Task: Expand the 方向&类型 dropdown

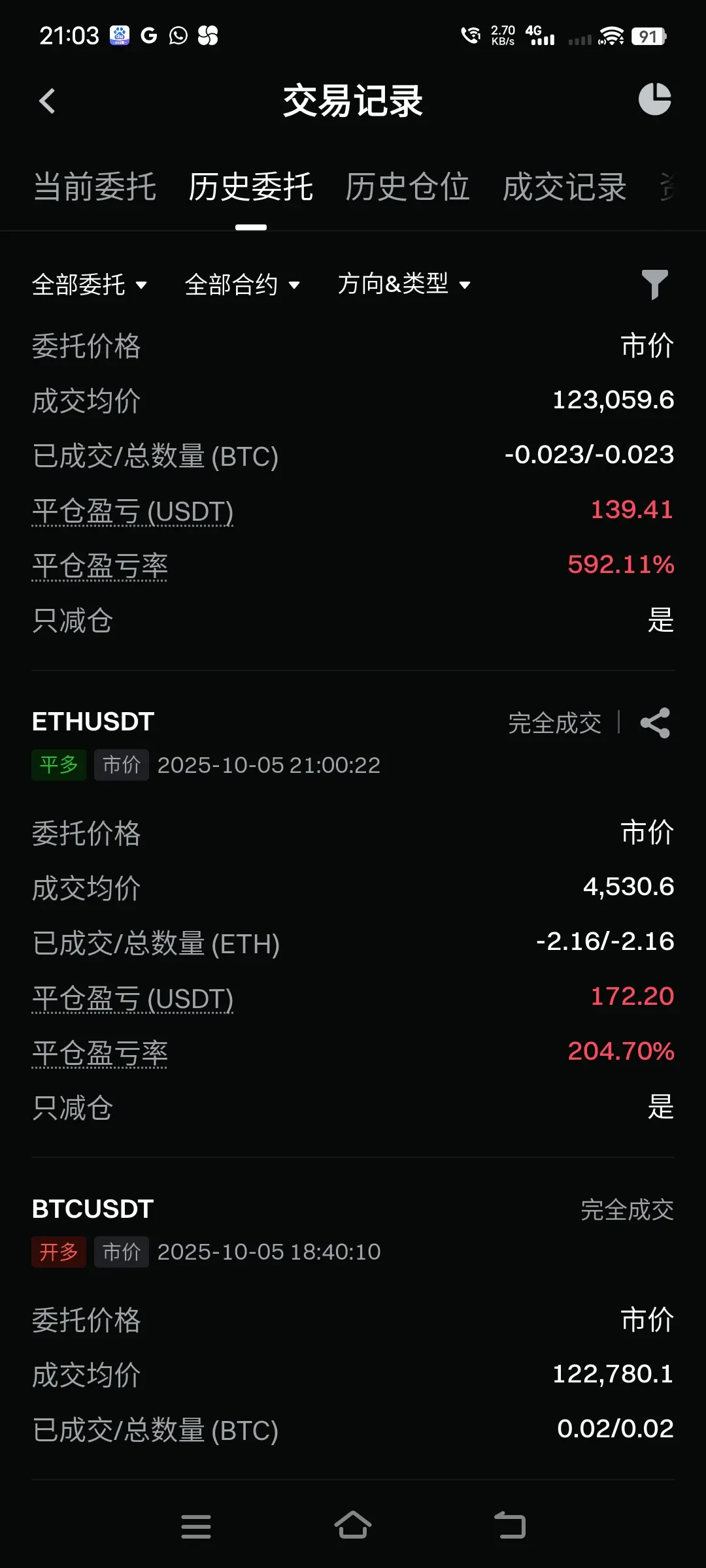Action: click(x=404, y=284)
